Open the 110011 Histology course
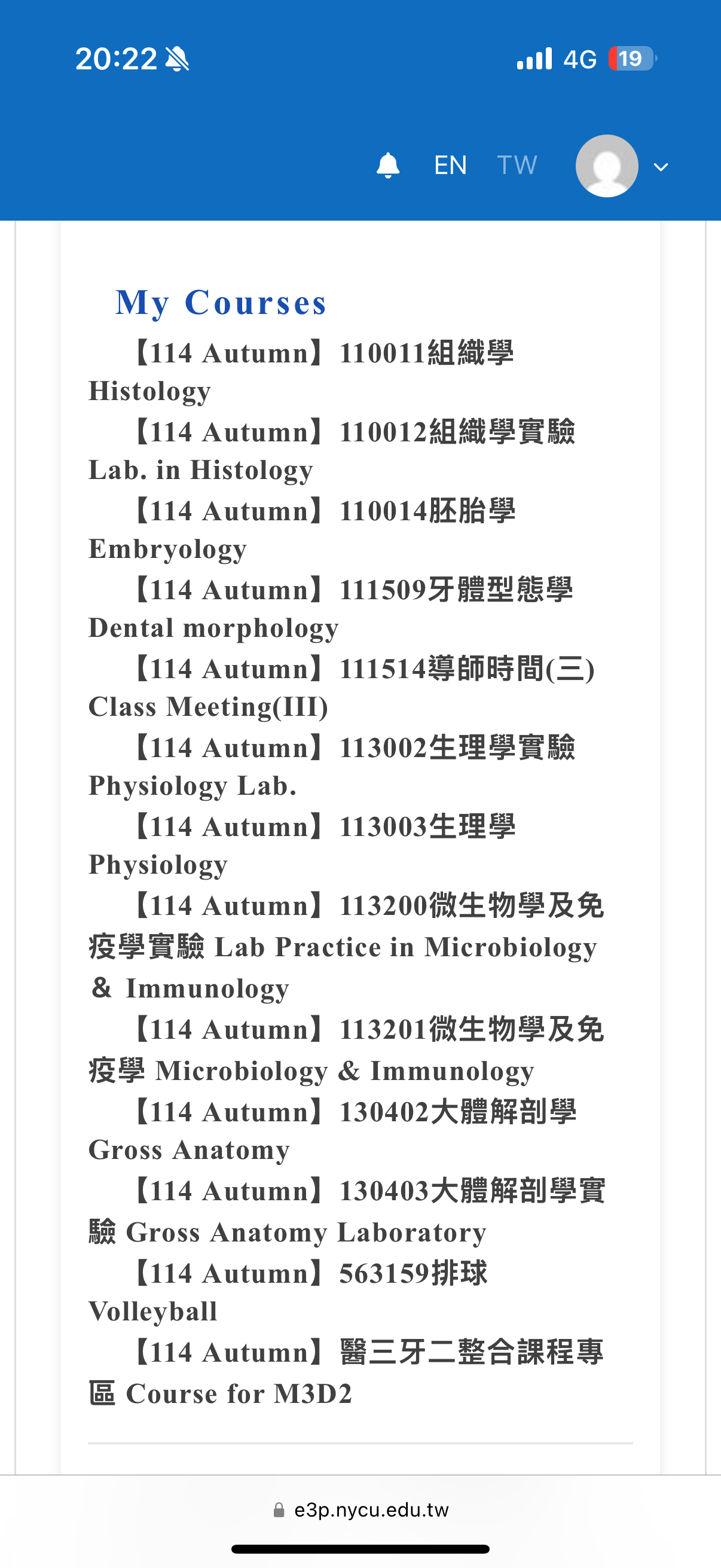The width and height of the screenshot is (721, 1568). (x=322, y=354)
